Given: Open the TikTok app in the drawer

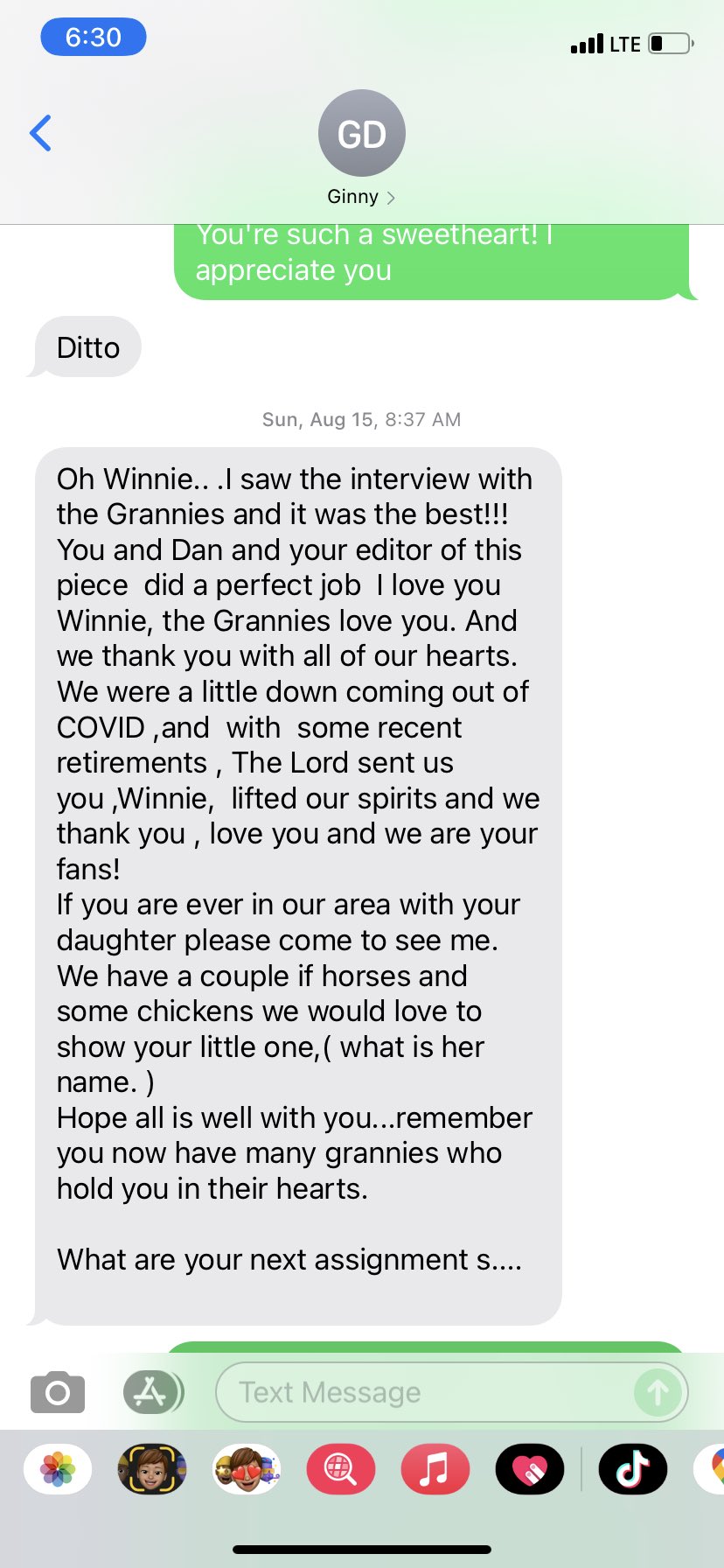Looking at the screenshot, I should click(633, 1469).
